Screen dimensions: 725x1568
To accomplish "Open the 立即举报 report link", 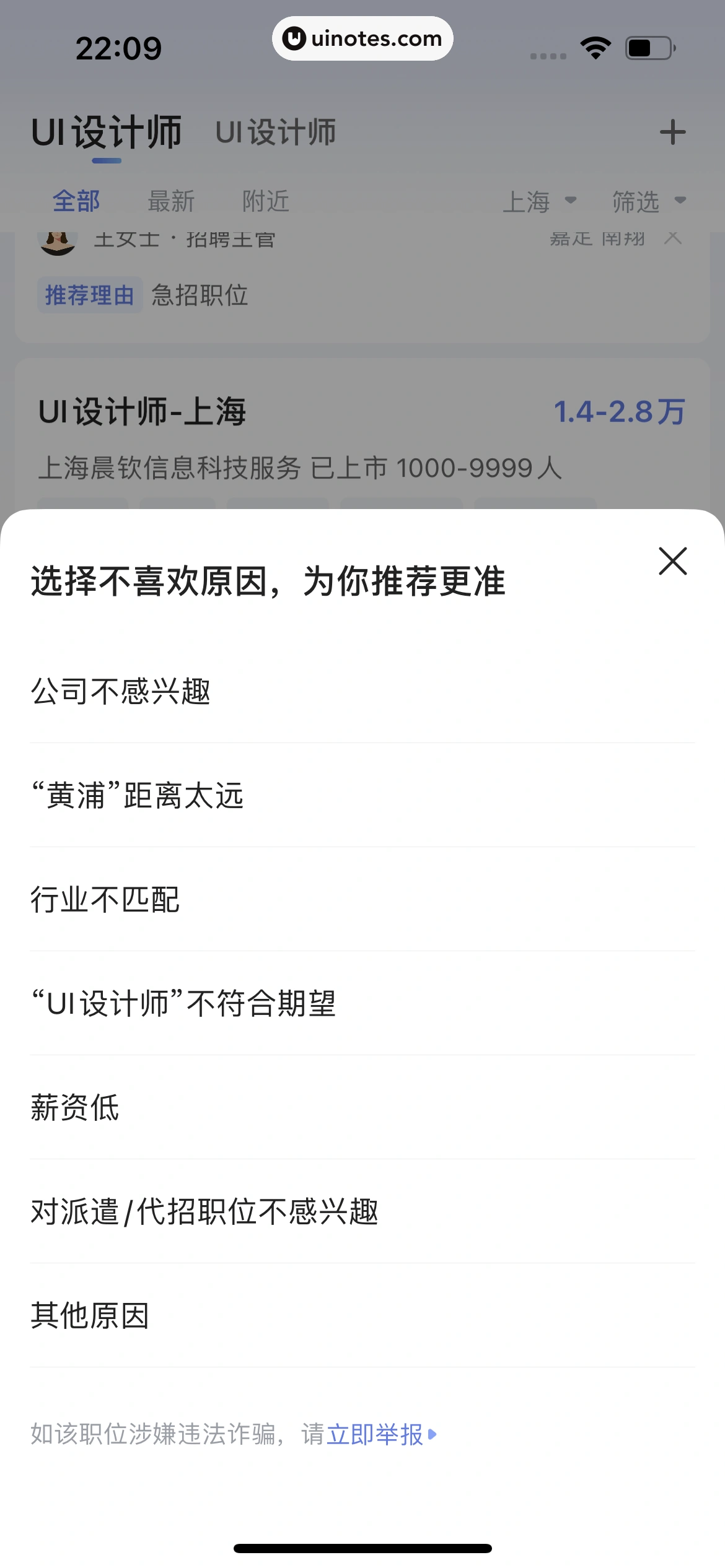I will [379, 1434].
